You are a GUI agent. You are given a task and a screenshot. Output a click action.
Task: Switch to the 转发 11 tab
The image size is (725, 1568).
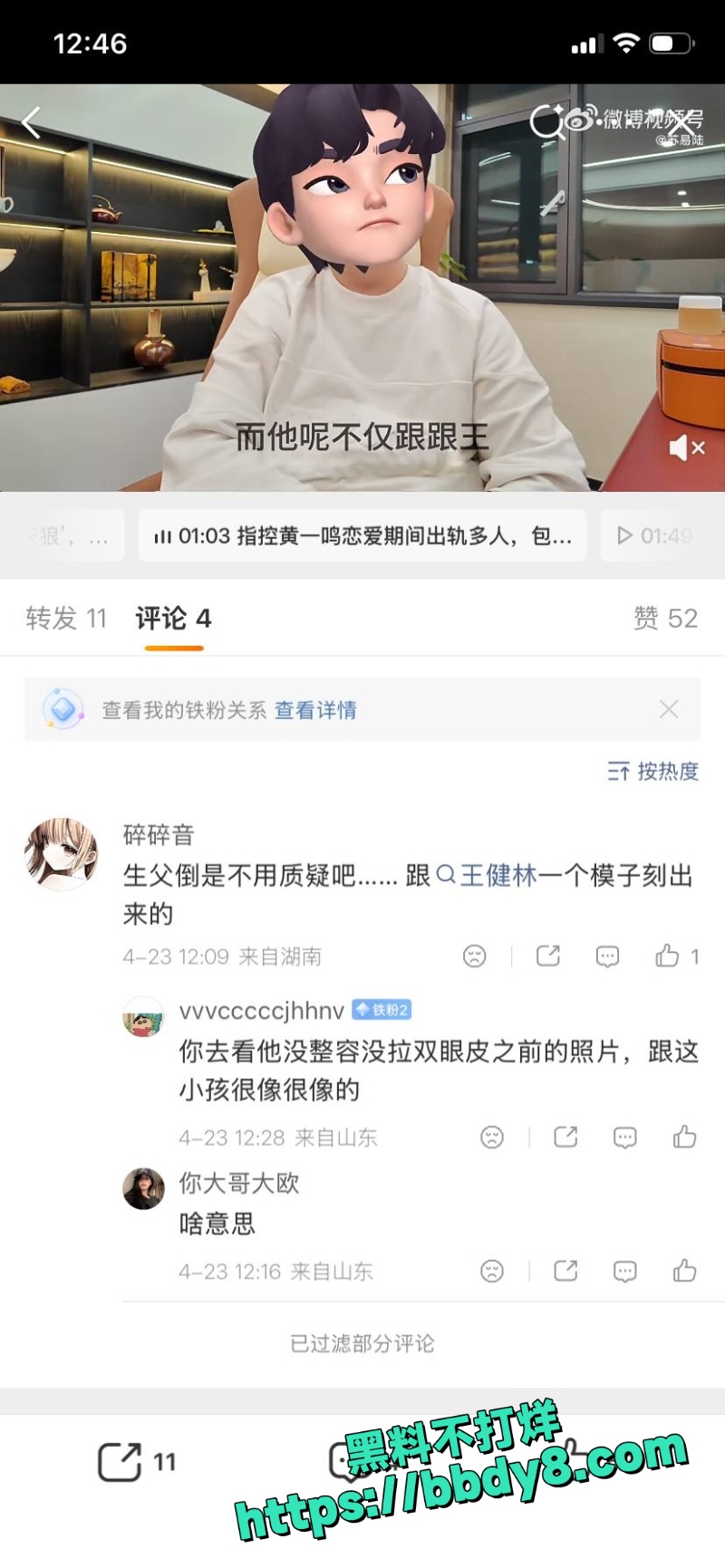pos(66,619)
